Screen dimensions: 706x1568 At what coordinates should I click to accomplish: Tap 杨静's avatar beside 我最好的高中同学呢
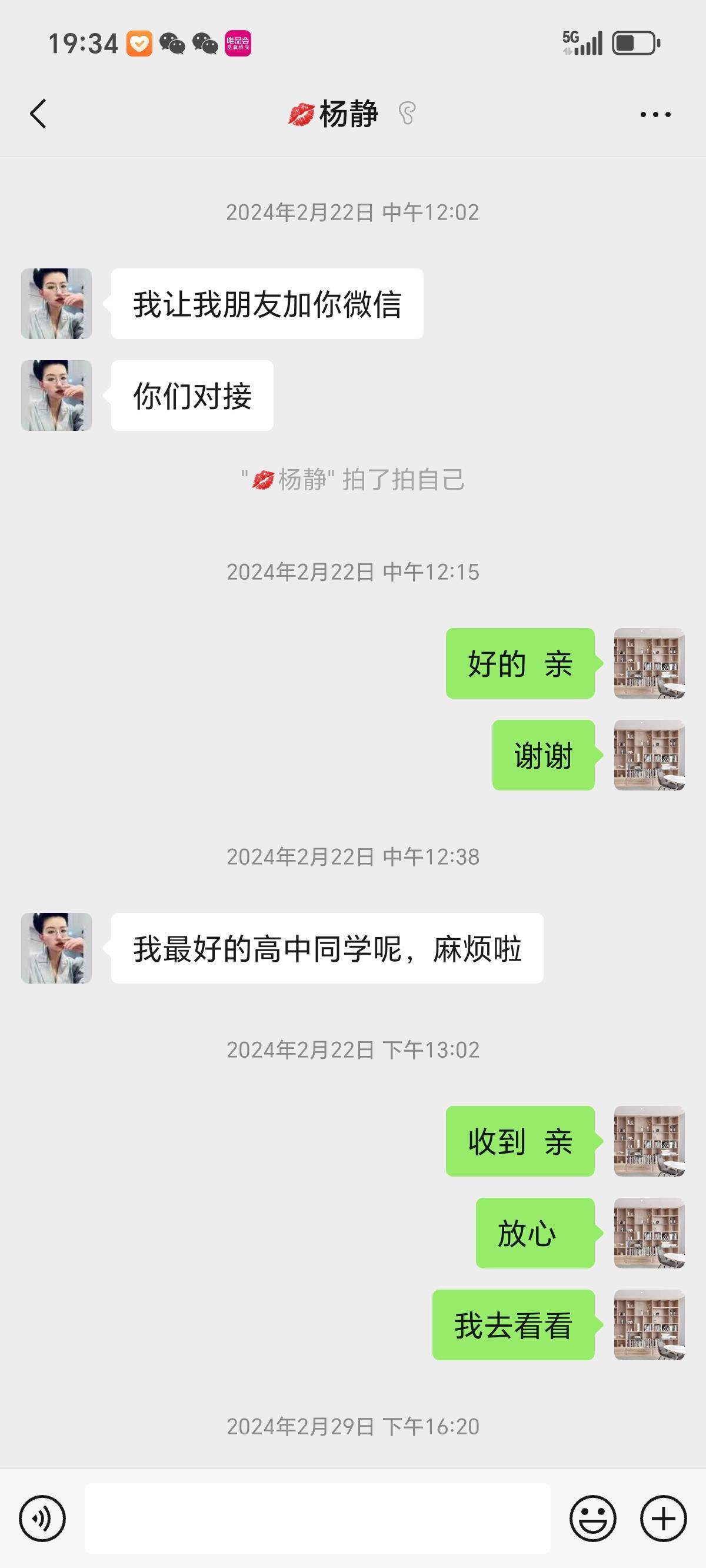pos(56,948)
